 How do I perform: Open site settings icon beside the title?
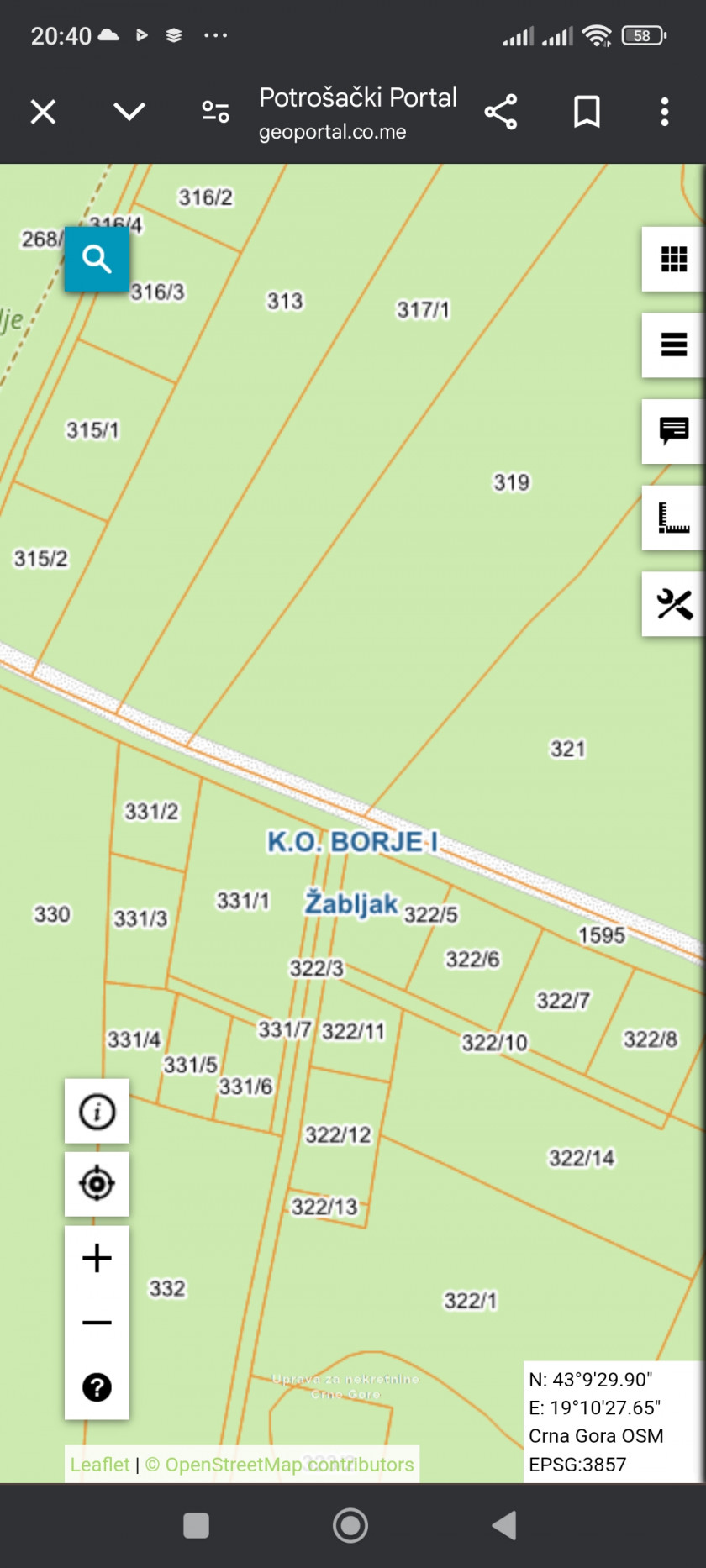pyautogui.click(x=215, y=112)
